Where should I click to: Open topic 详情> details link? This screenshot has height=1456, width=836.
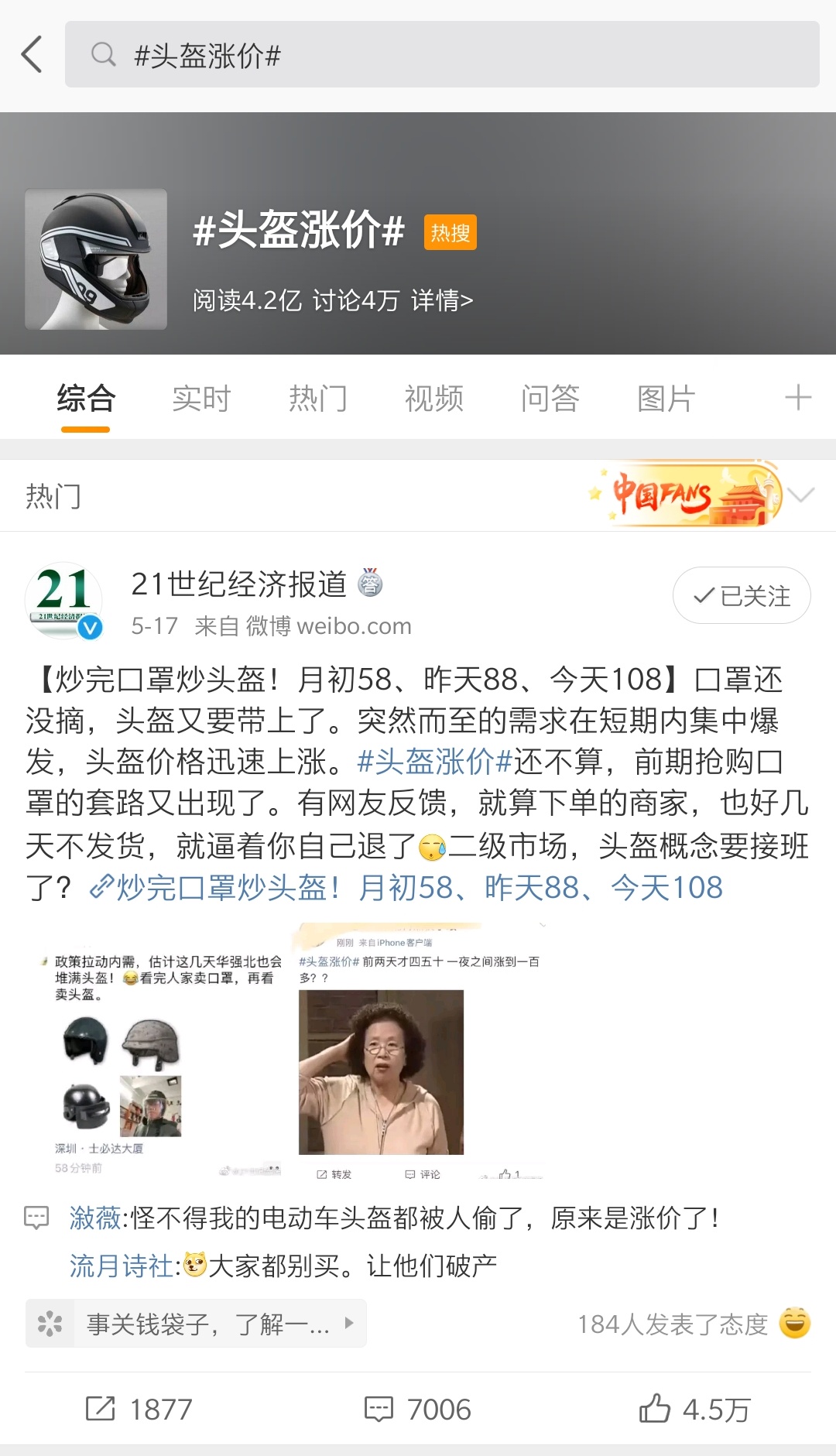pyautogui.click(x=441, y=300)
